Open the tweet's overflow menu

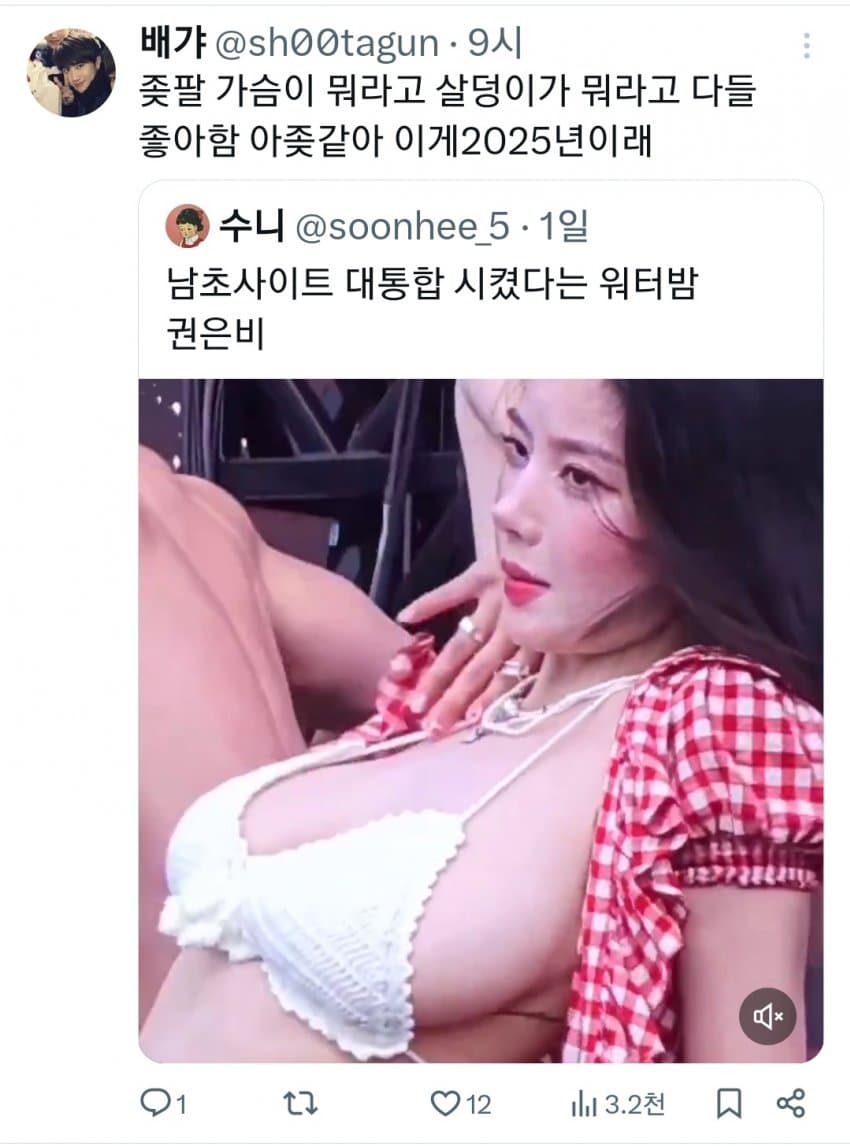pos(806,45)
